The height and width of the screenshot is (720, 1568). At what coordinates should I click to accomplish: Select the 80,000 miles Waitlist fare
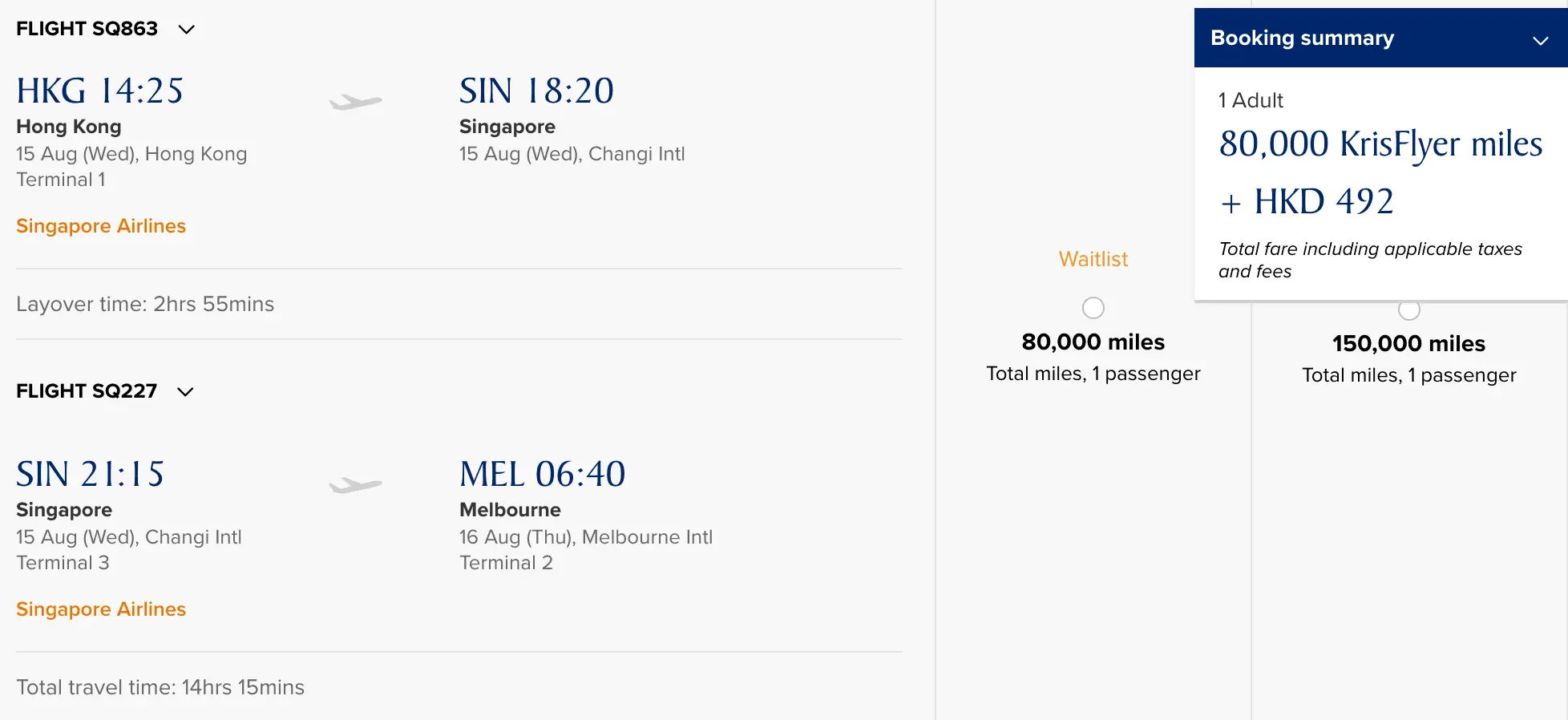point(1093,308)
